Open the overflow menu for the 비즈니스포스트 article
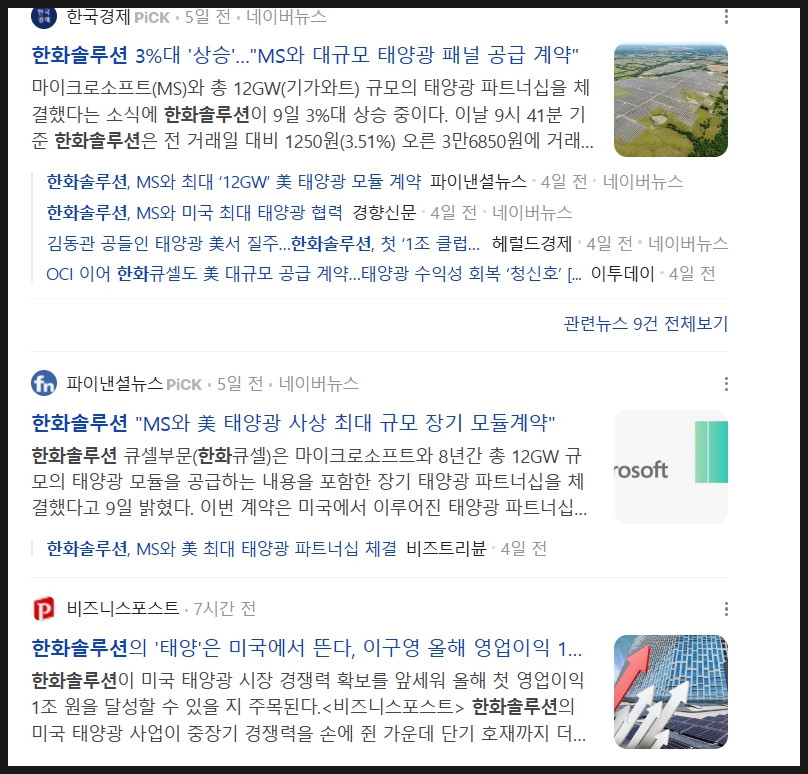808x774 pixels. click(x=727, y=609)
